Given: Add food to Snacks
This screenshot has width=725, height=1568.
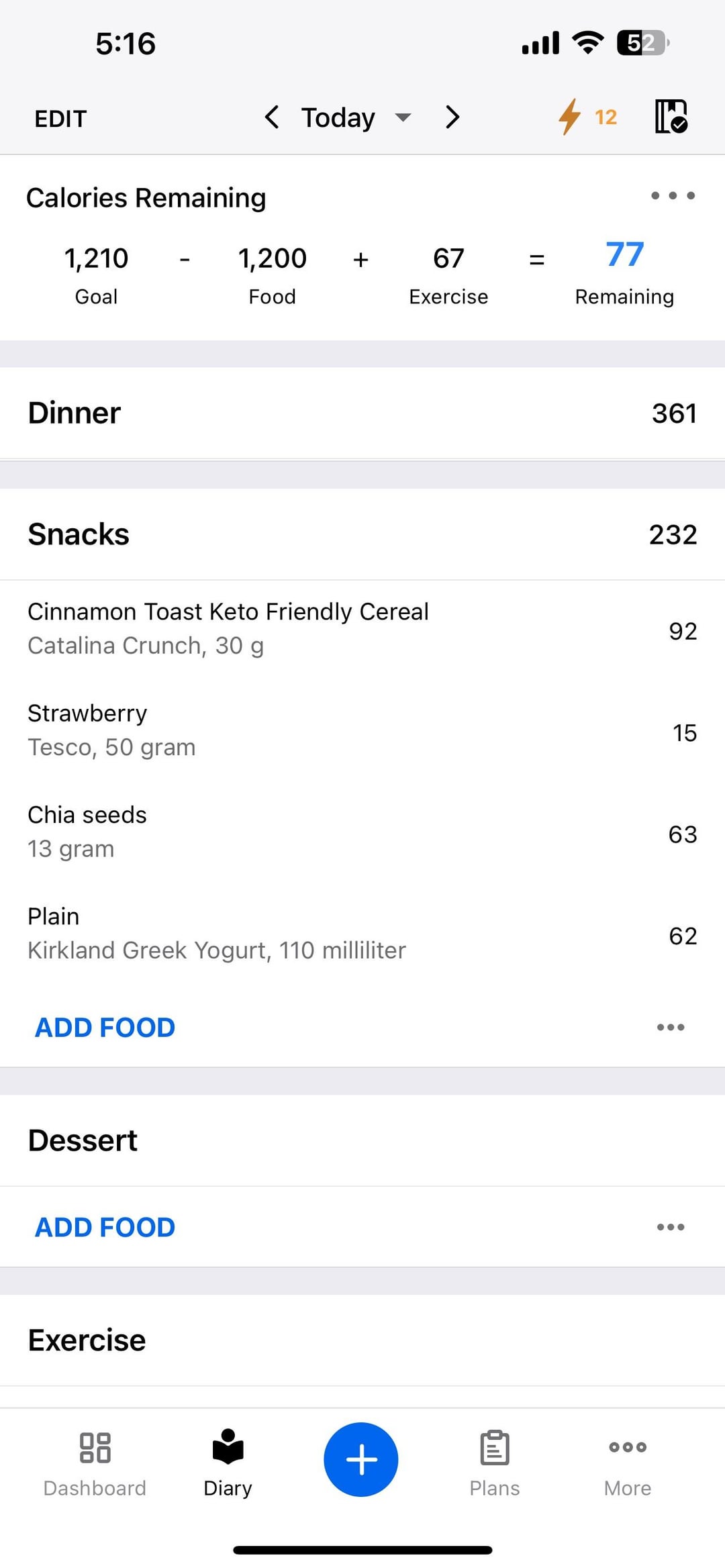Looking at the screenshot, I should (105, 1028).
